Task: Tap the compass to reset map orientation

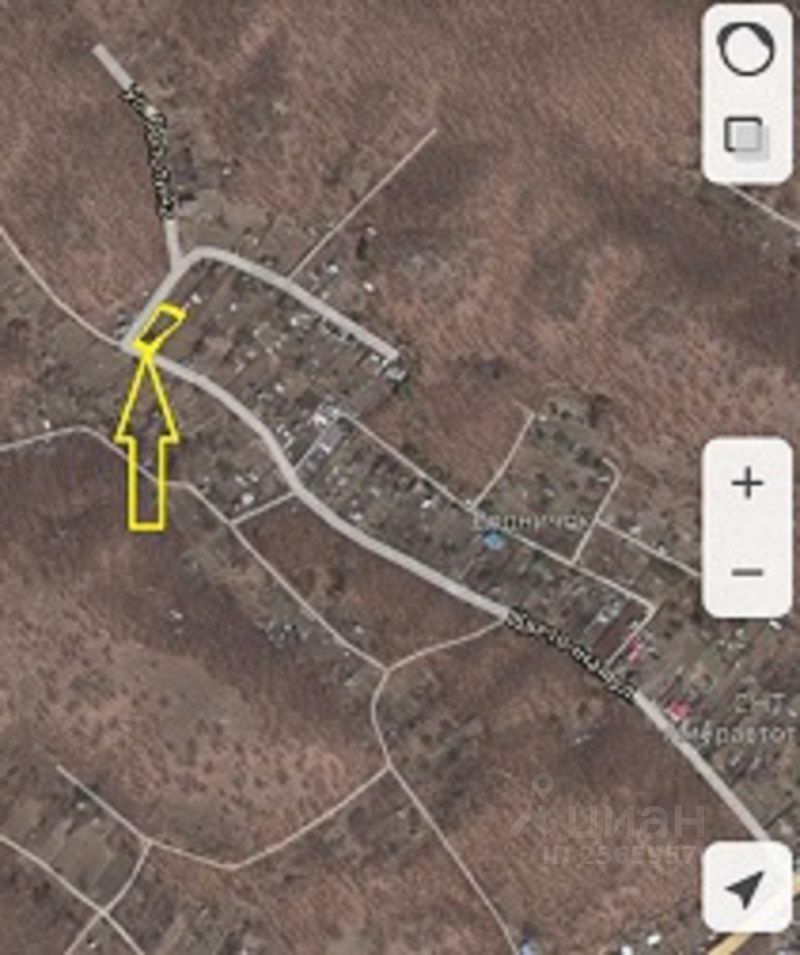Action: (x=746, y=48)
